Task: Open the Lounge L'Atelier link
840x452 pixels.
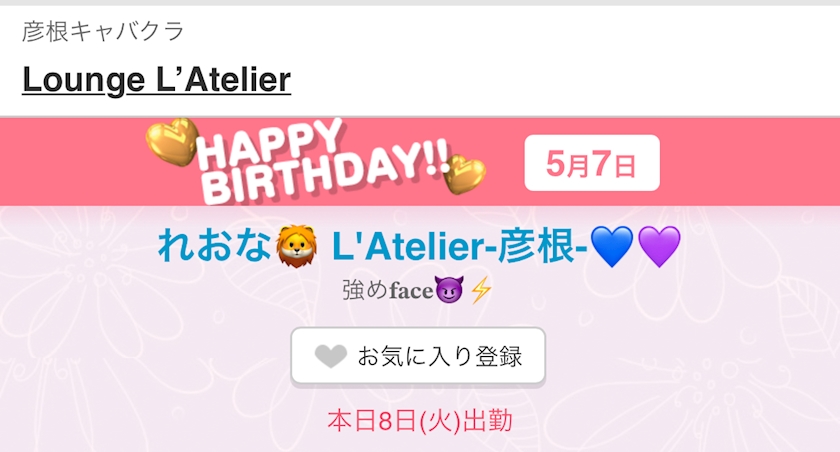Action: click(x=156, y=79)
